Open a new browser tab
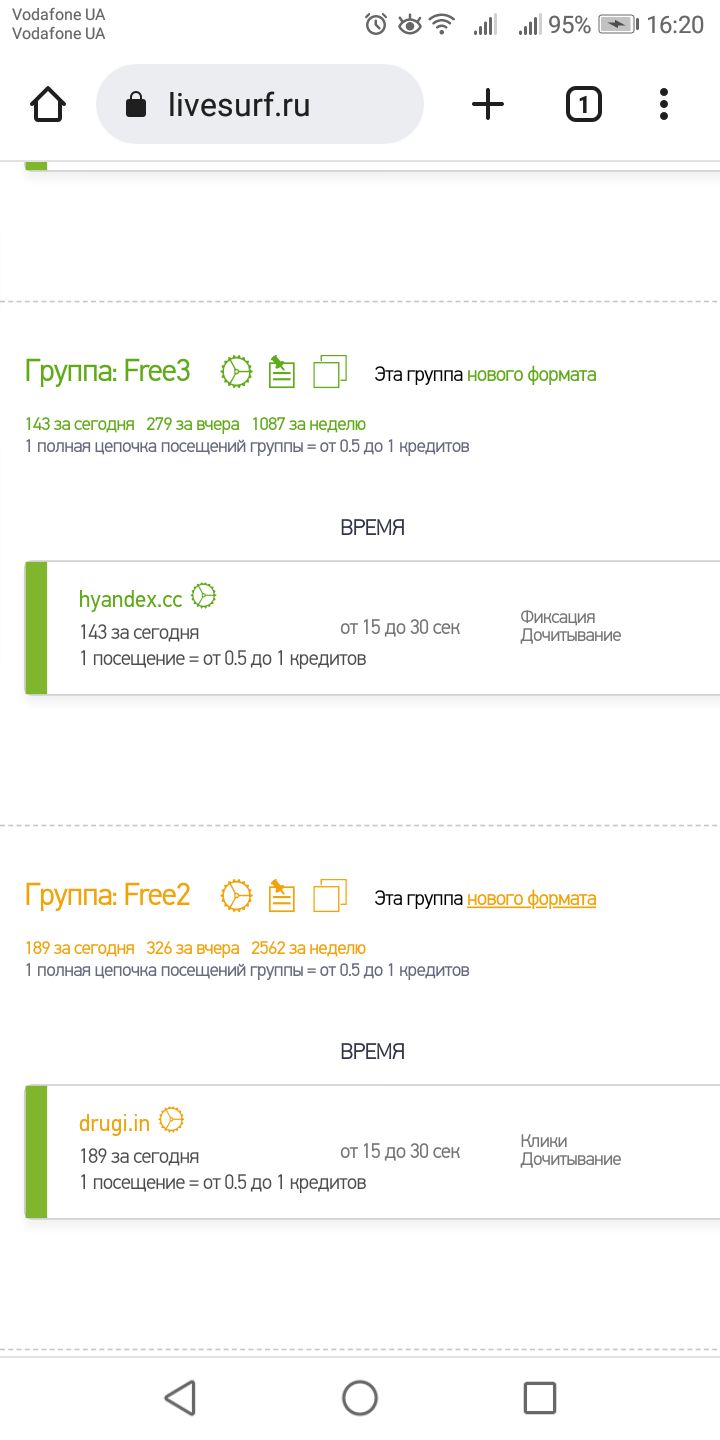This screenshot has width=720, height=1440. pyautogui.click(x=488, y=104)
